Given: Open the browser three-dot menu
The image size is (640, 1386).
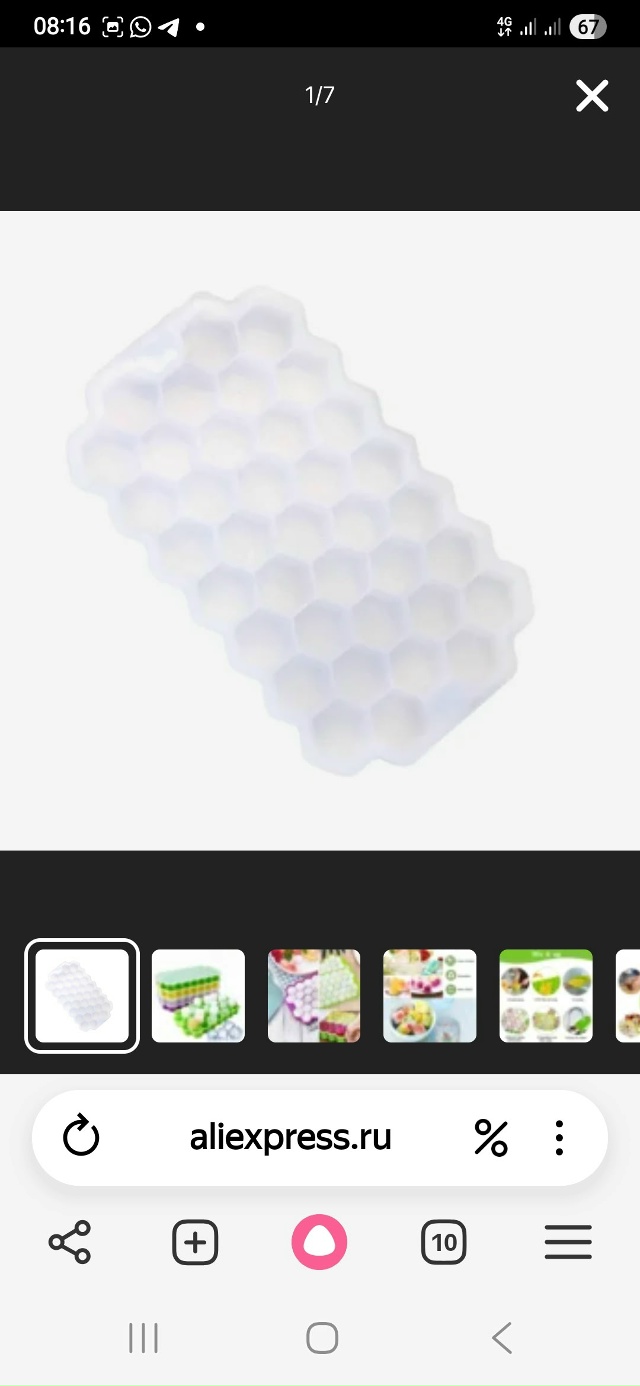Looking at the screenshot, I should click(x=559, y=1137).
